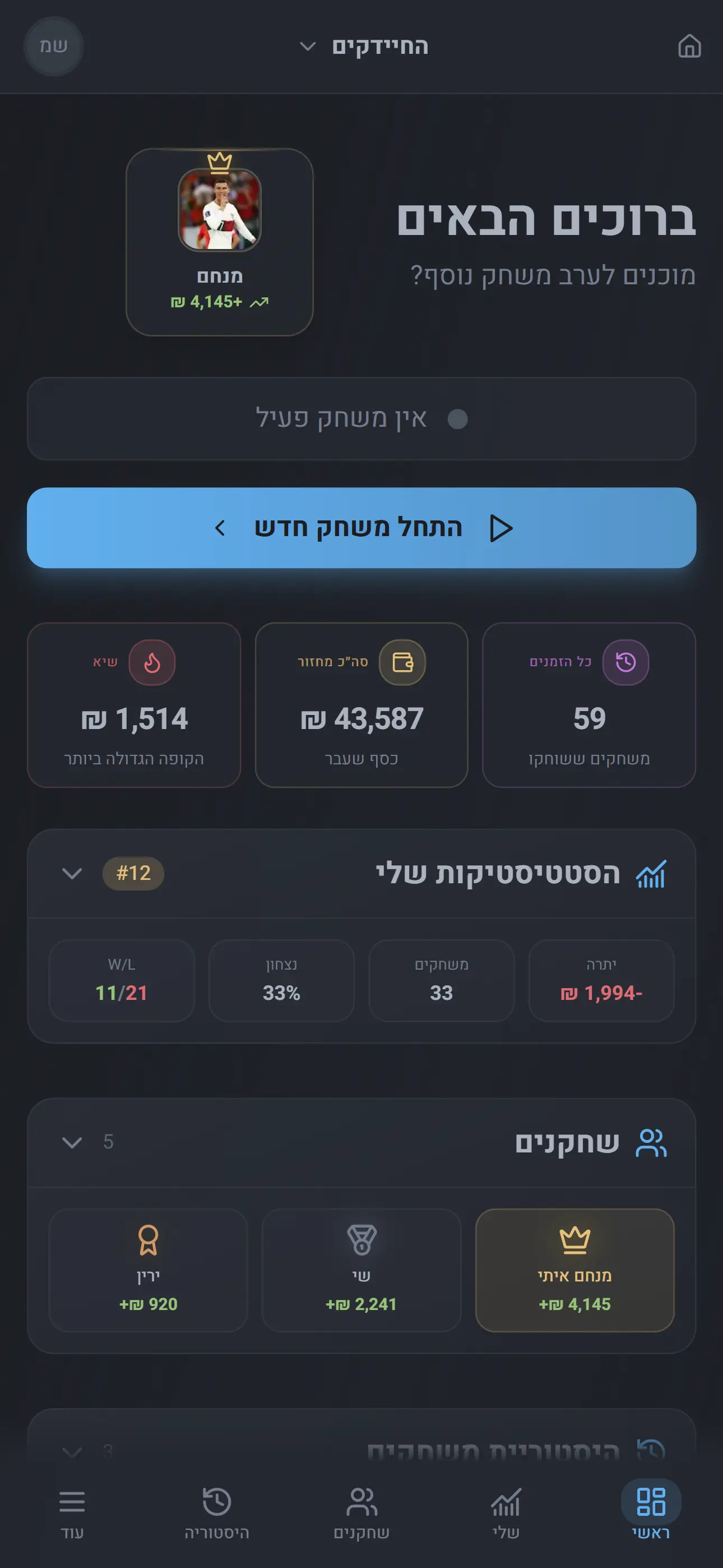The height and width of the screenshot is (1568, 723).
Task: Click the #12 rank badge
Action: pos(134,874)
